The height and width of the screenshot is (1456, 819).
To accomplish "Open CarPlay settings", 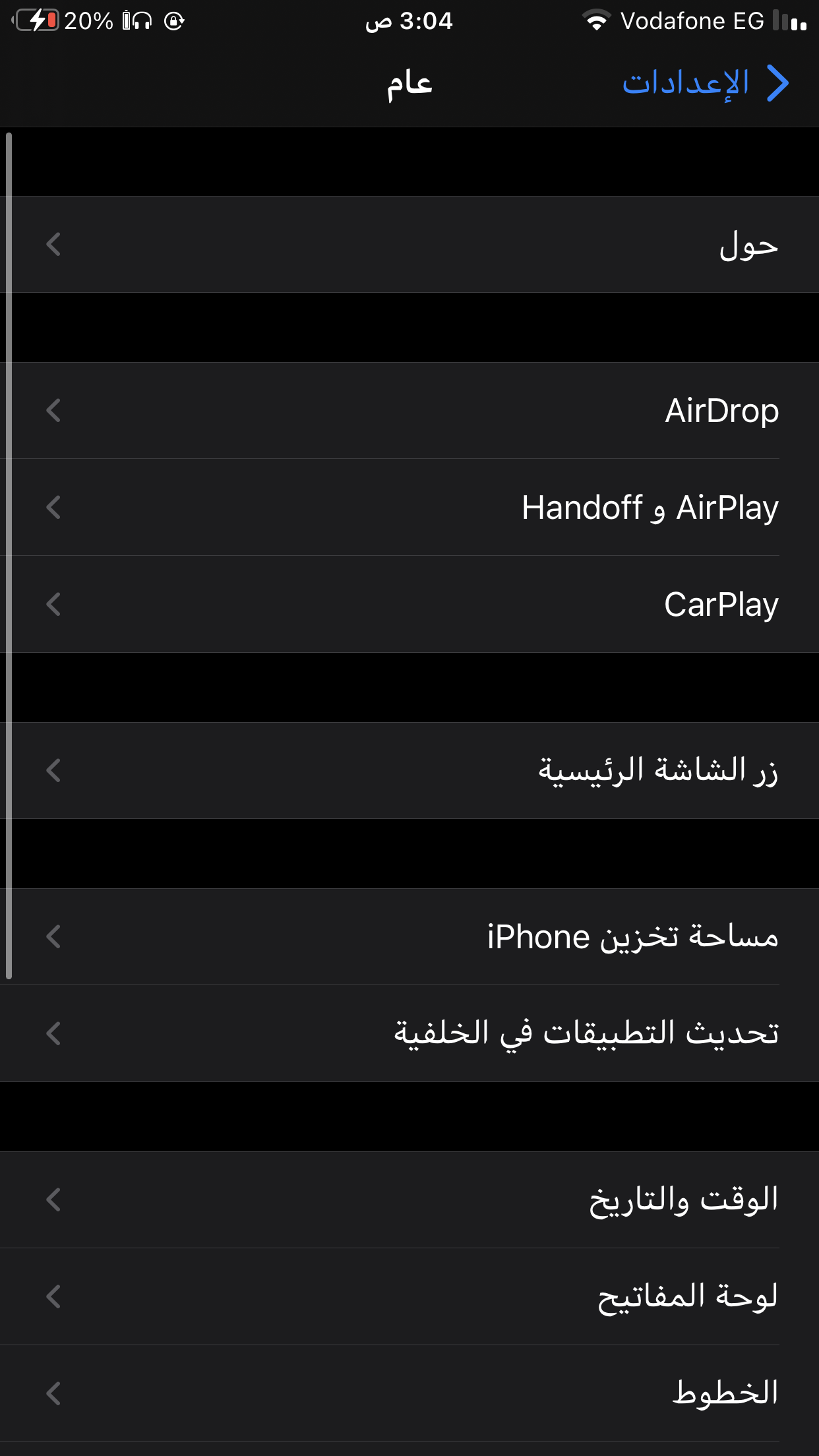I will pos(409,604).
